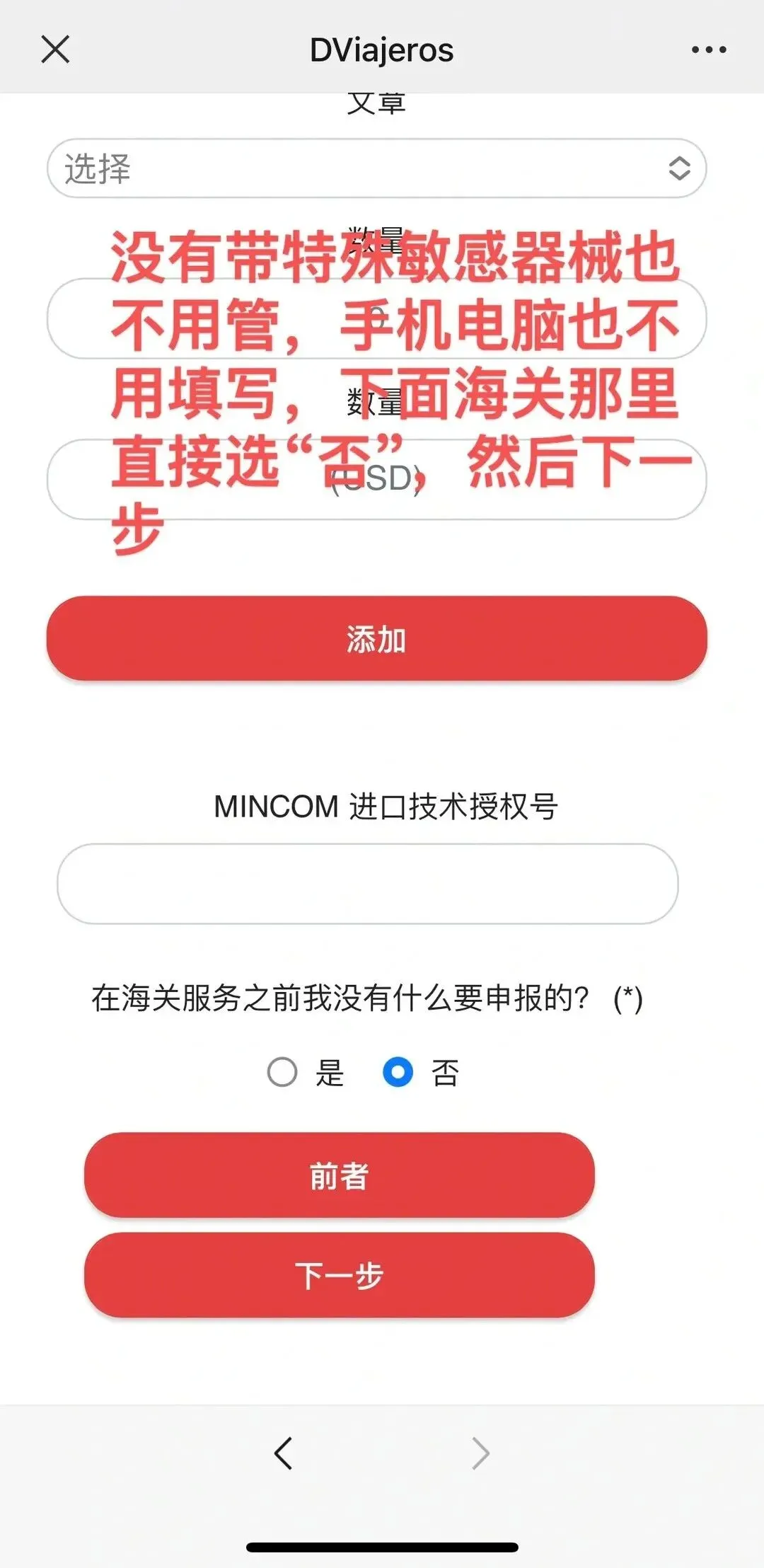This screenshot has width=764, height=1568.
Task: Go to previous step with 前者
Action: pos(339,1175)
